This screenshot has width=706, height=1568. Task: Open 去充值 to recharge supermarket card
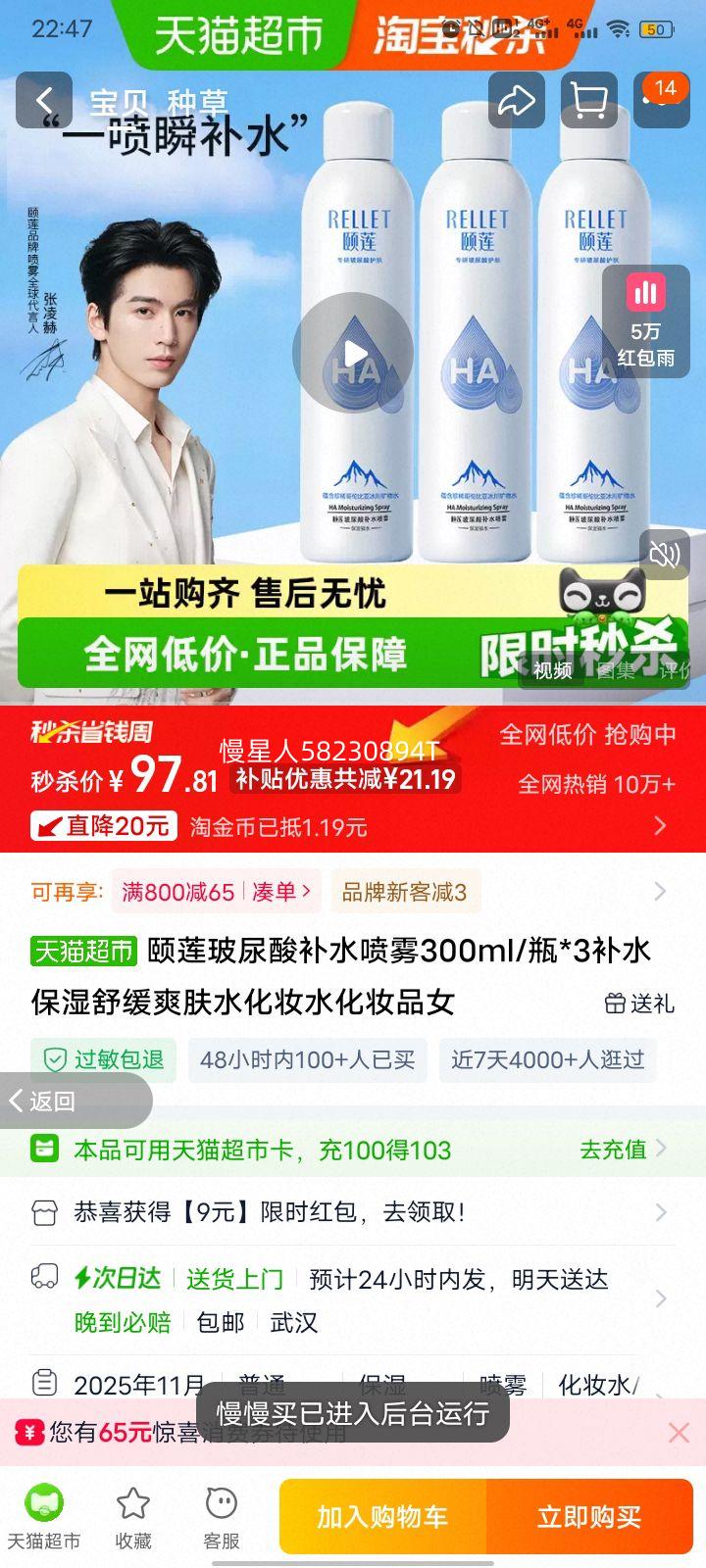point(612,1150)
